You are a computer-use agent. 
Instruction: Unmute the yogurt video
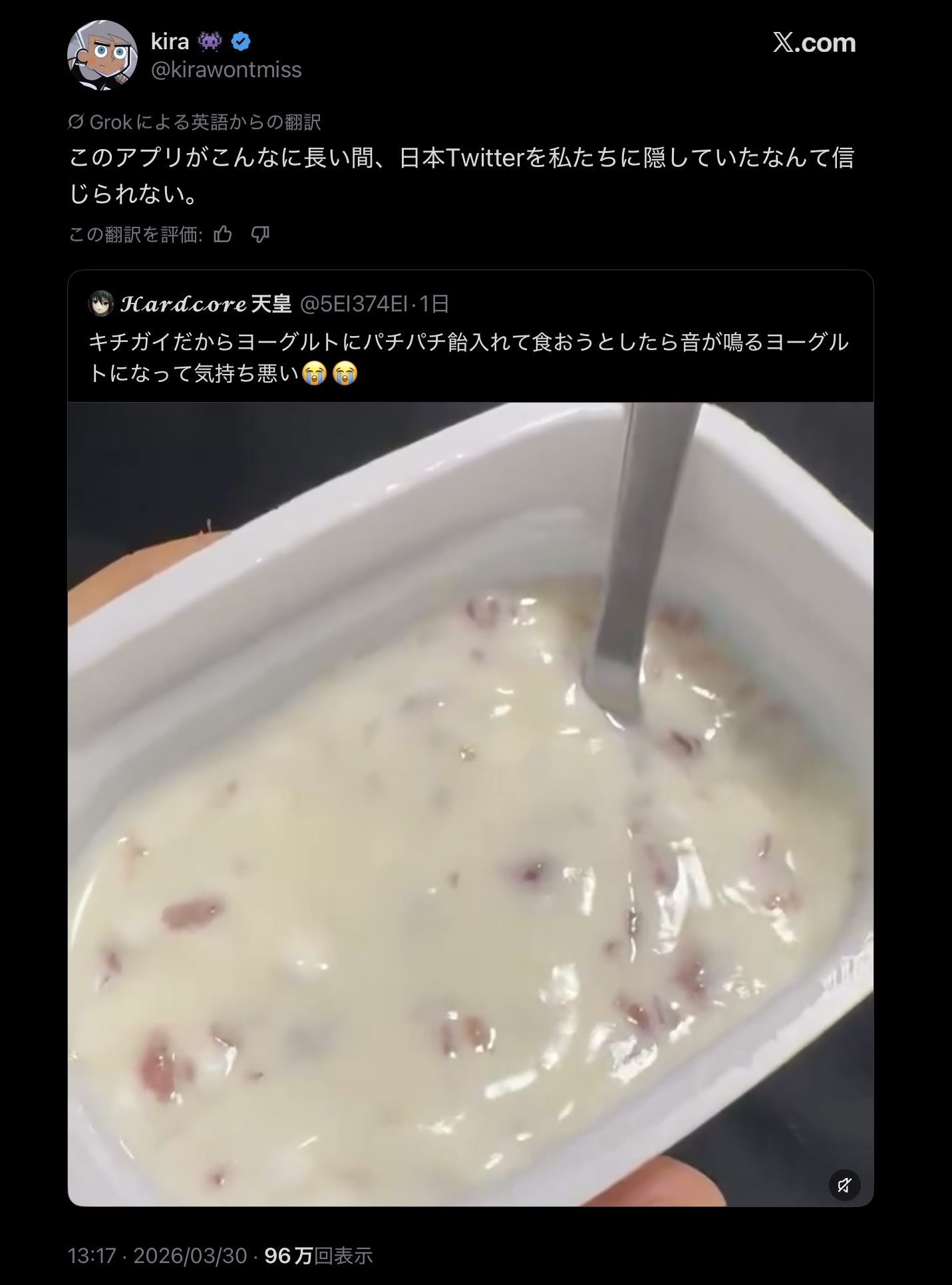click(844, 1185)
